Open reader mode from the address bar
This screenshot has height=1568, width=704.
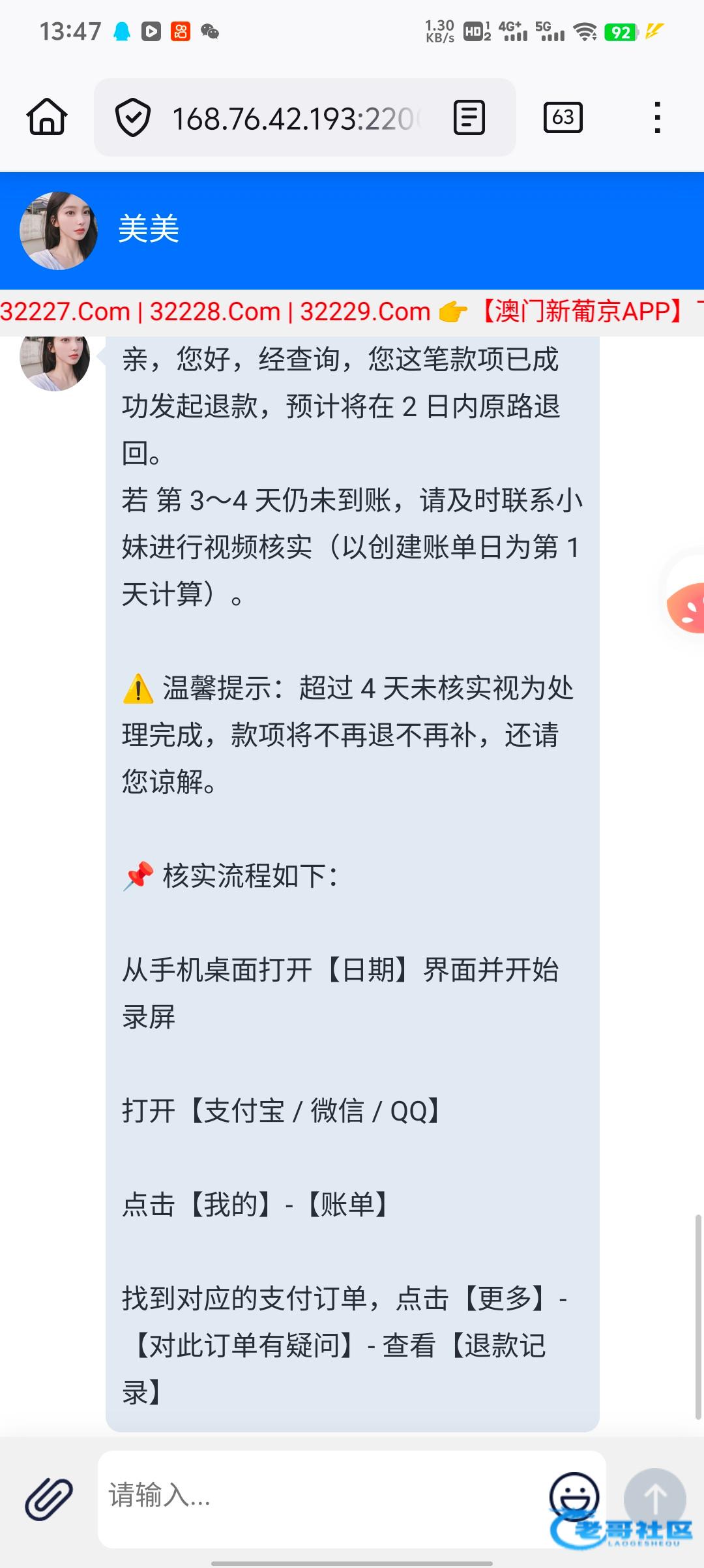click(469, 118)
